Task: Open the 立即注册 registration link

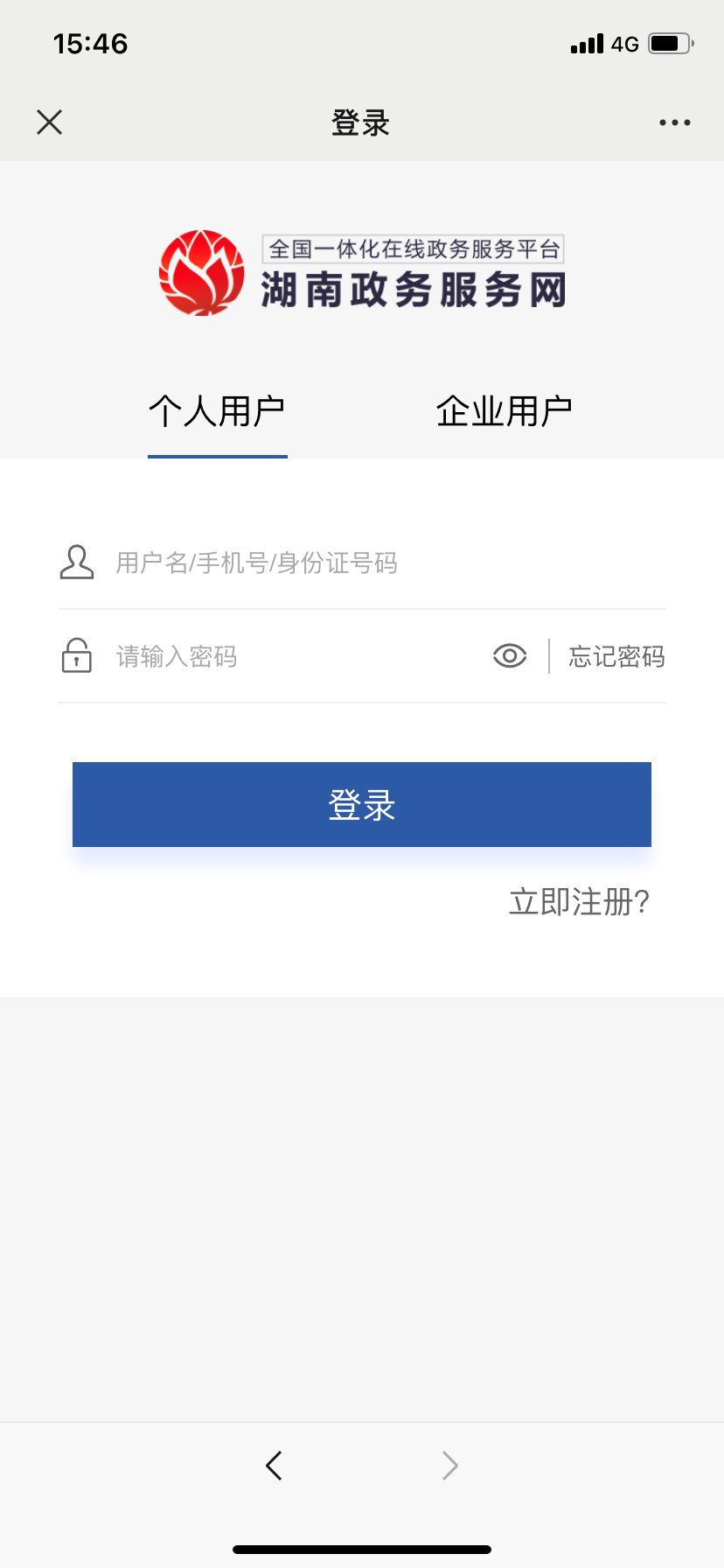Action: tap(579, 902)
